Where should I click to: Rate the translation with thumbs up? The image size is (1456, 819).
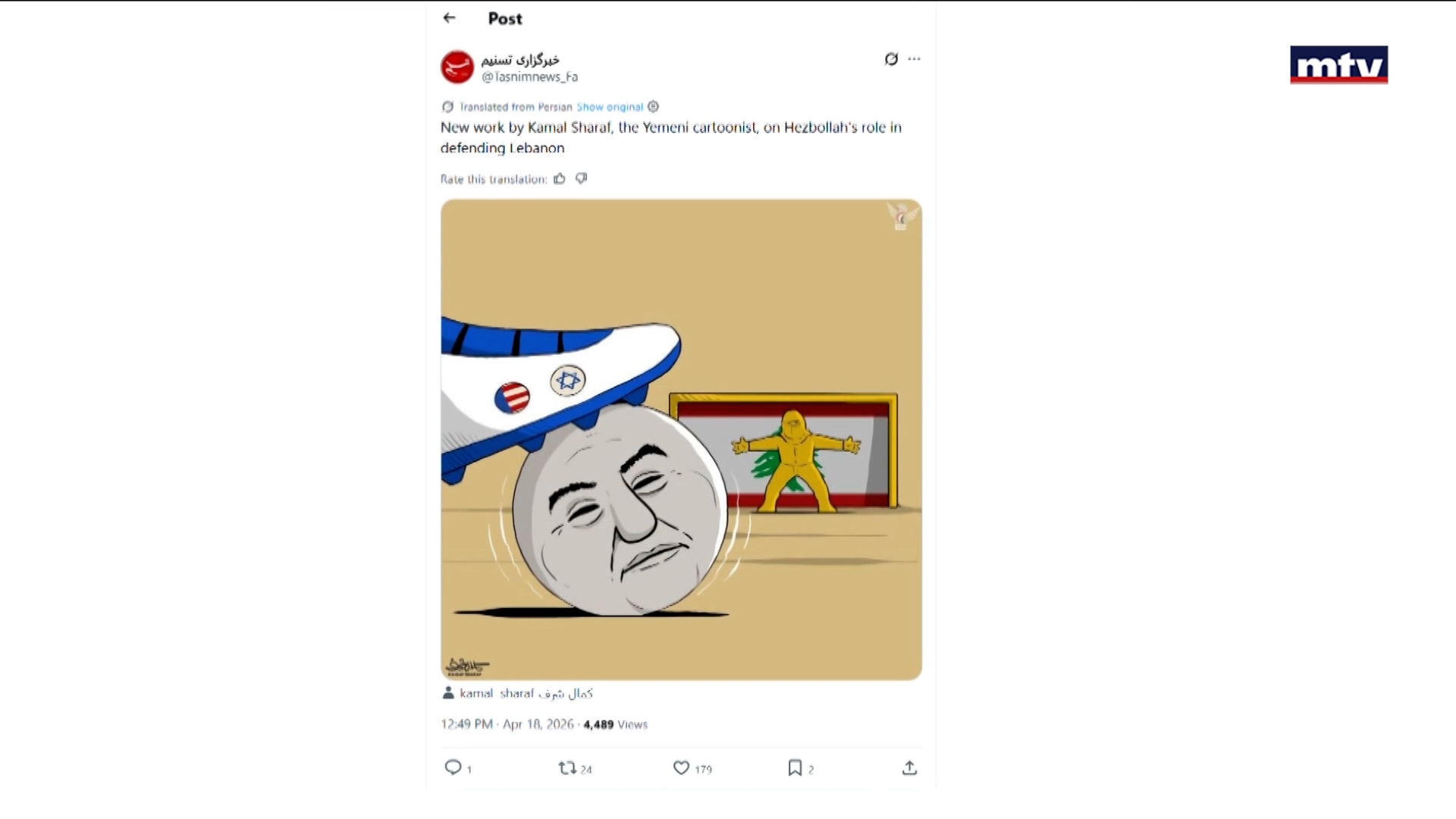tap(560, 179)
